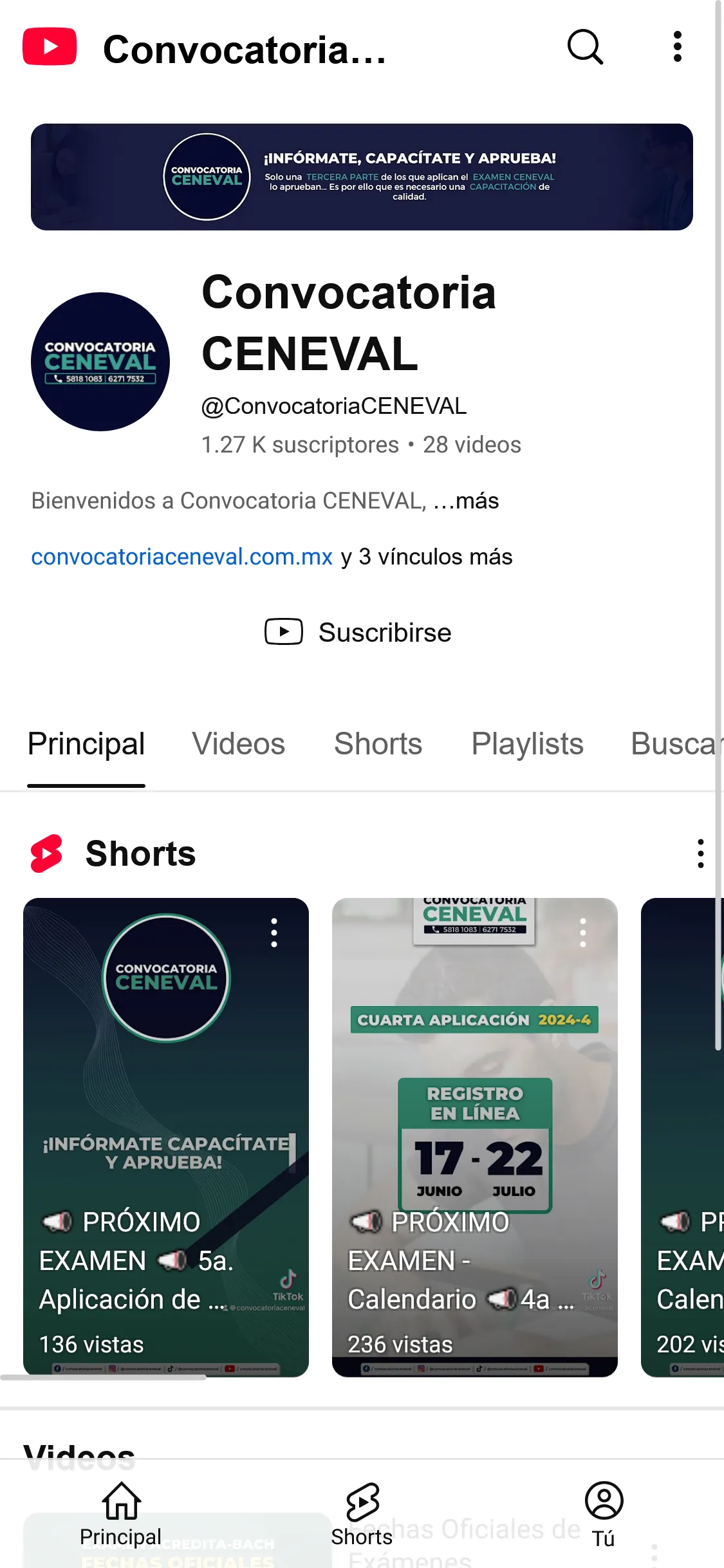
Task: Subscribe with the Suscribirse button
Action: (x=358, y=632)
